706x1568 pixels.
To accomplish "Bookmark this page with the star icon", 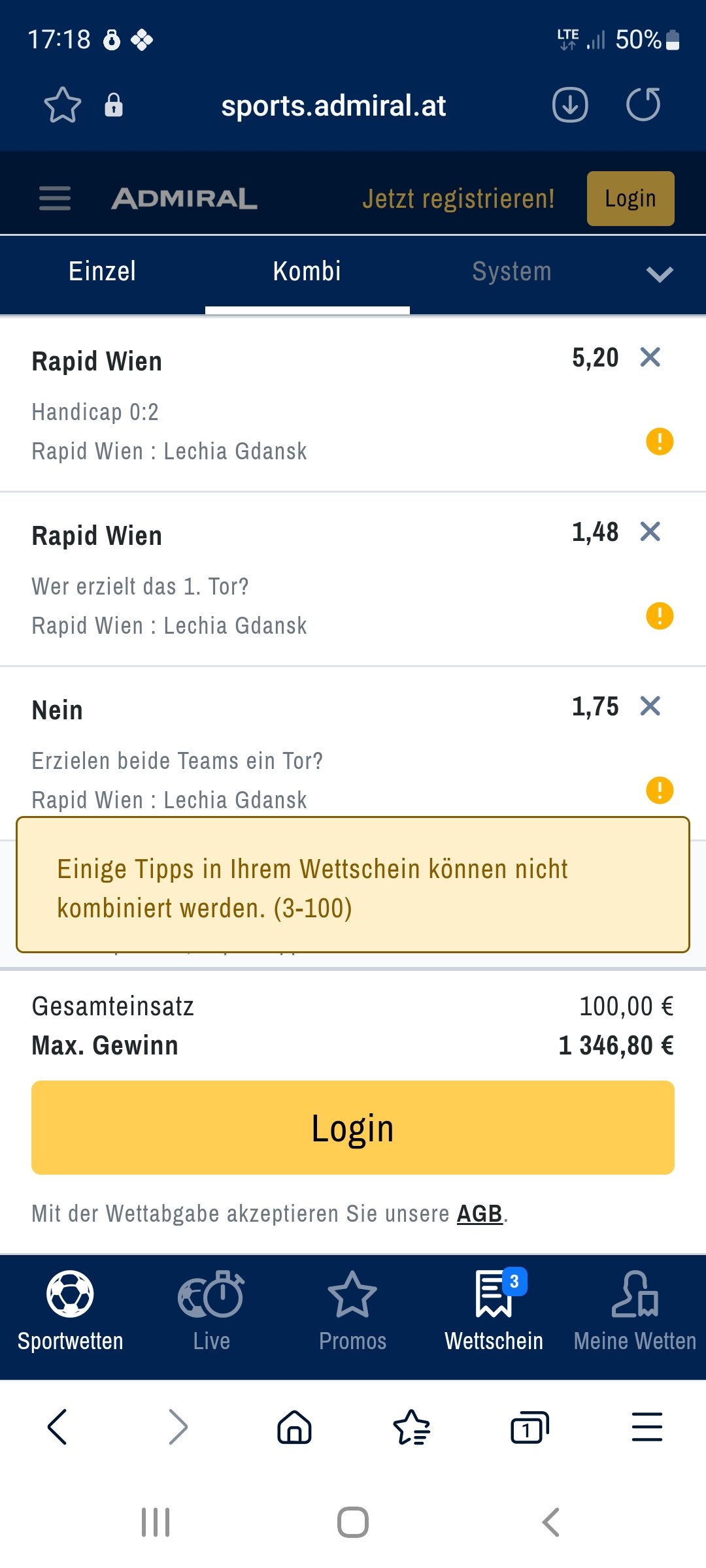I will click(x=63, y=105).
